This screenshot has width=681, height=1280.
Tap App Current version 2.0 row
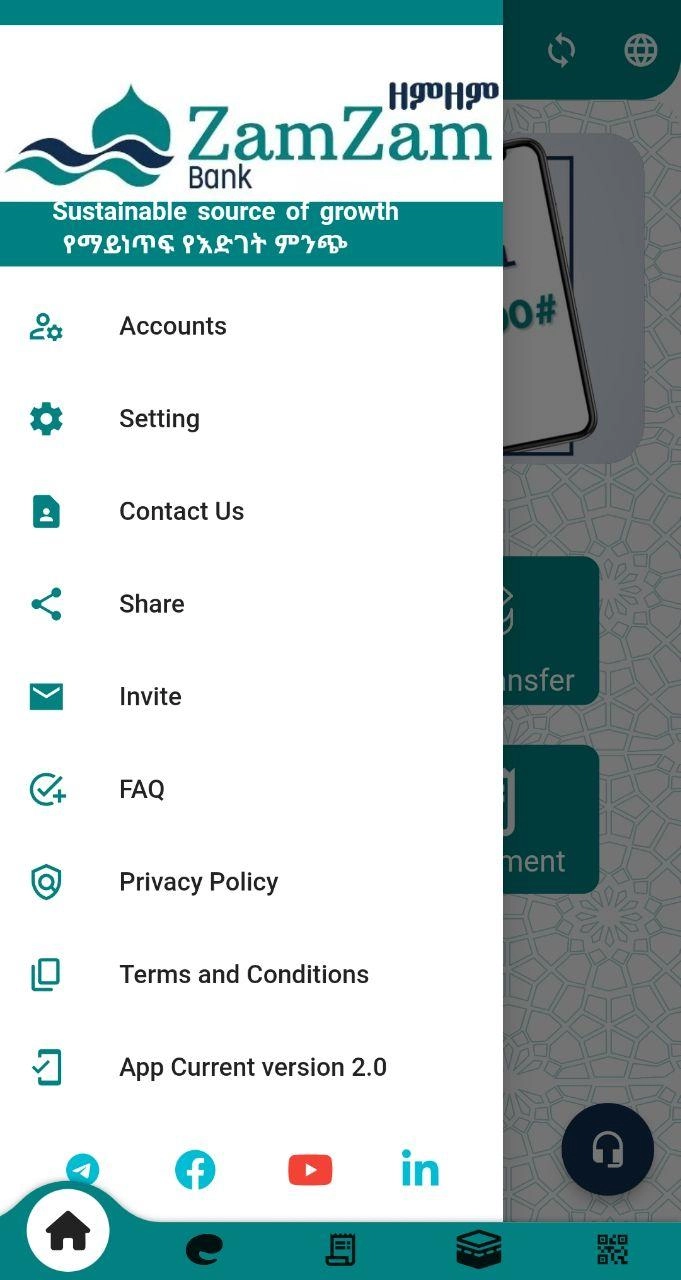pos(252,1067)
